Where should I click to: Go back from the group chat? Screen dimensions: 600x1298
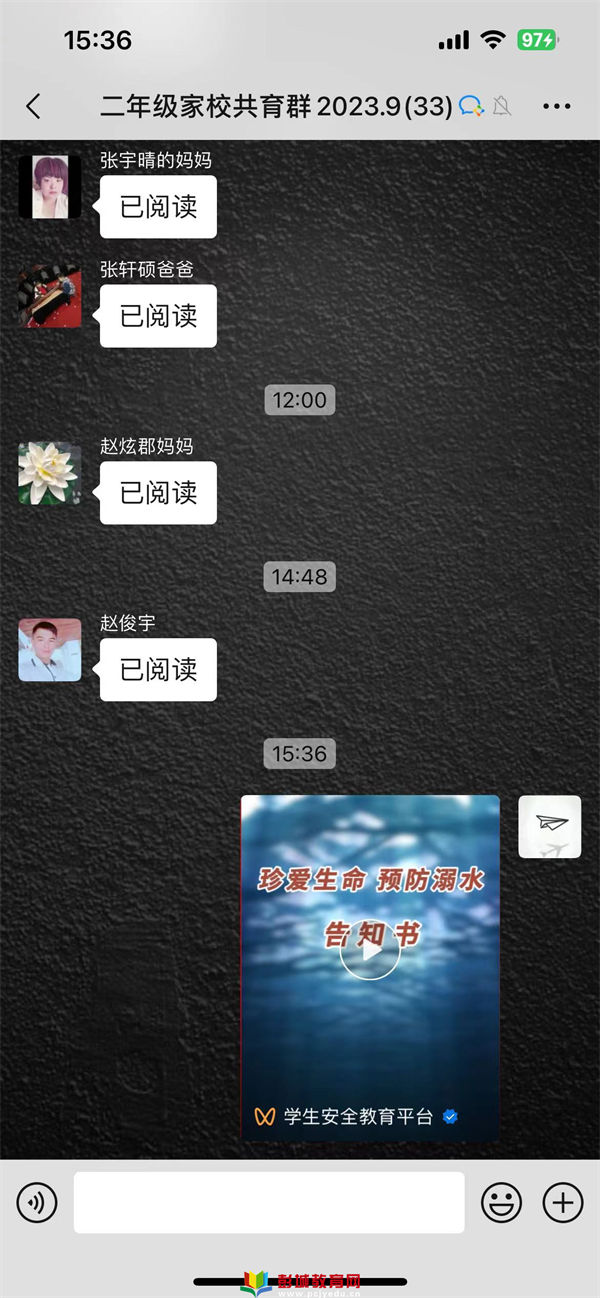point(33,106)
